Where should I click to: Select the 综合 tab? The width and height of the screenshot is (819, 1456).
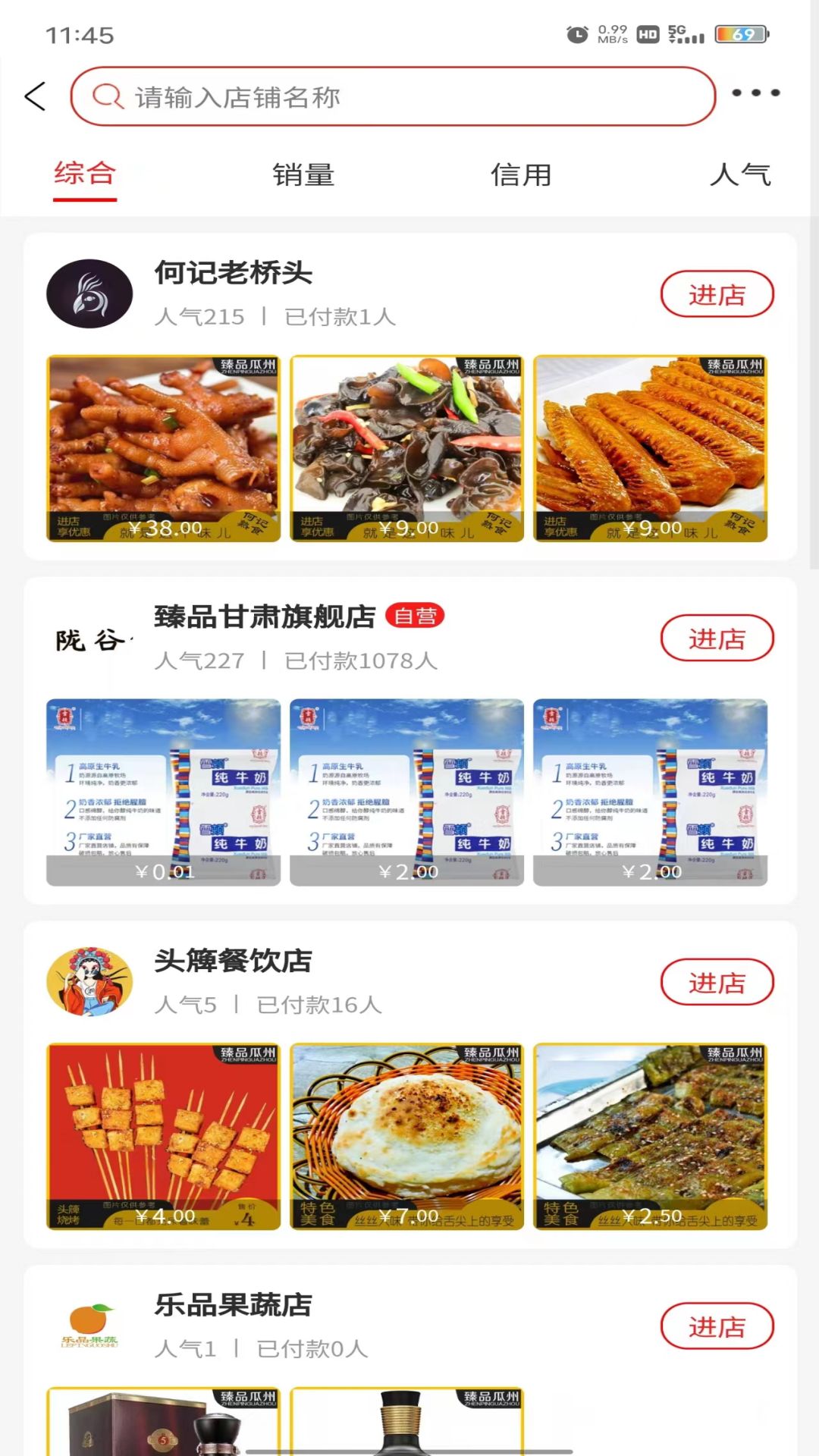pyautogui.click(x=85, y=174)
